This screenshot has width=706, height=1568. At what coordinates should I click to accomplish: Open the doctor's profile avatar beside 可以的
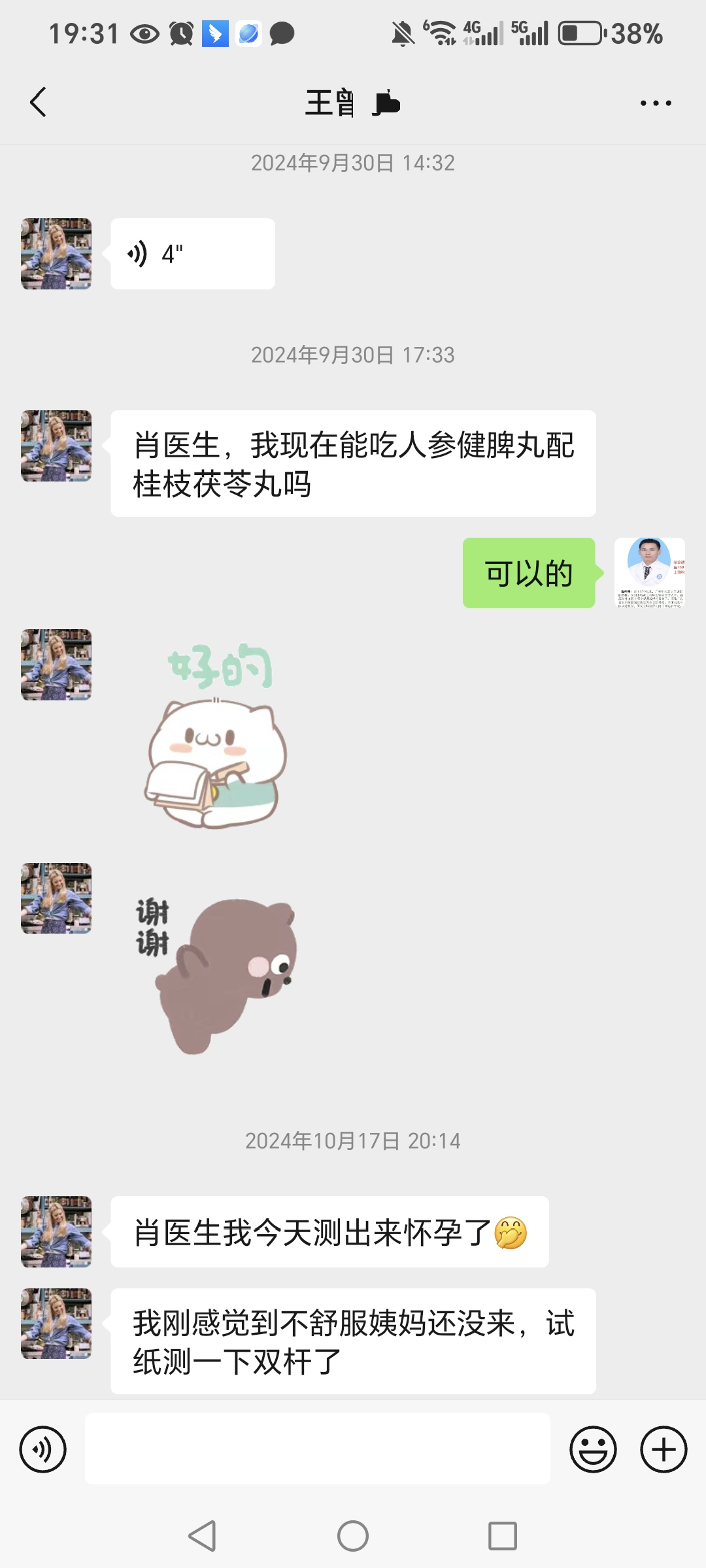click(x=649, y=573)
